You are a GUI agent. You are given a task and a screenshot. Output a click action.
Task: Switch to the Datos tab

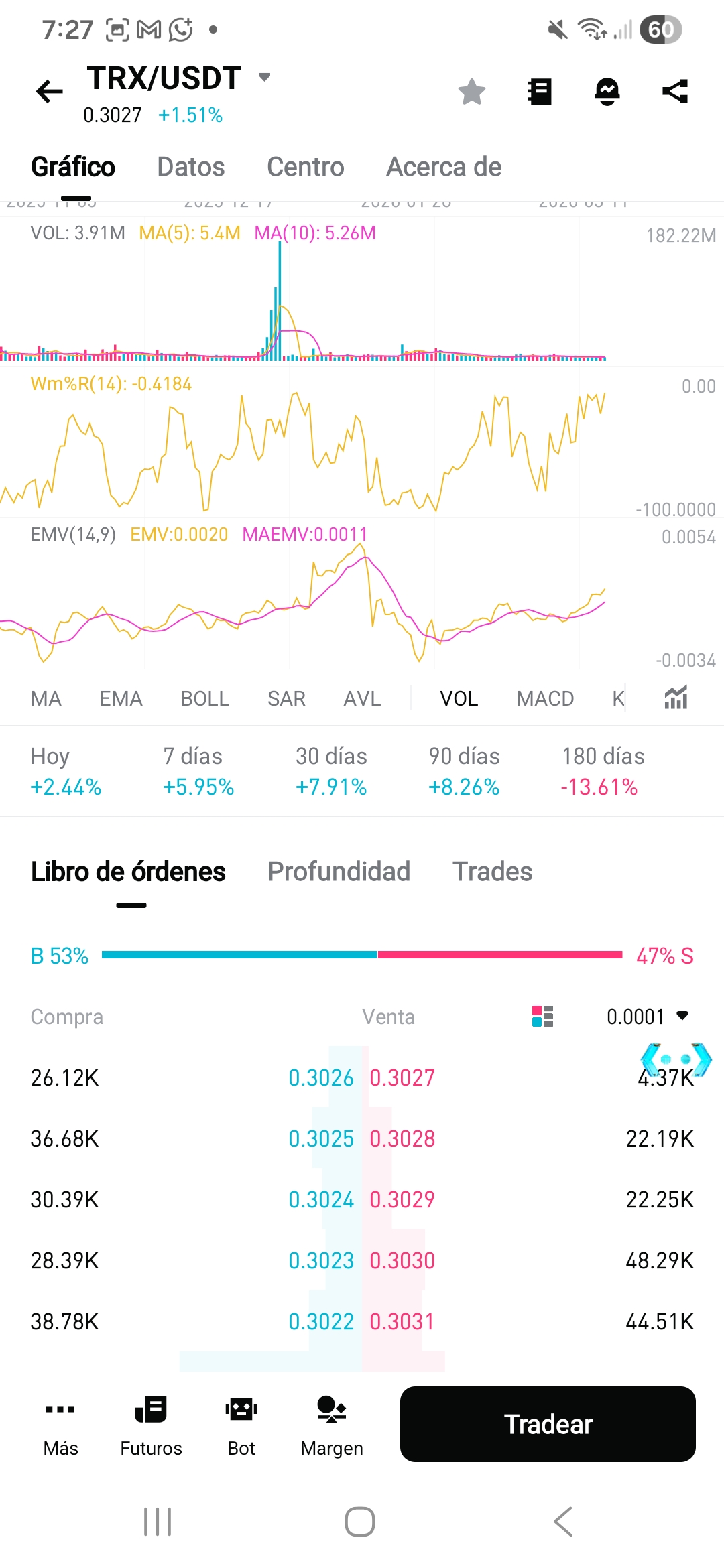click(x=190, y=167)
